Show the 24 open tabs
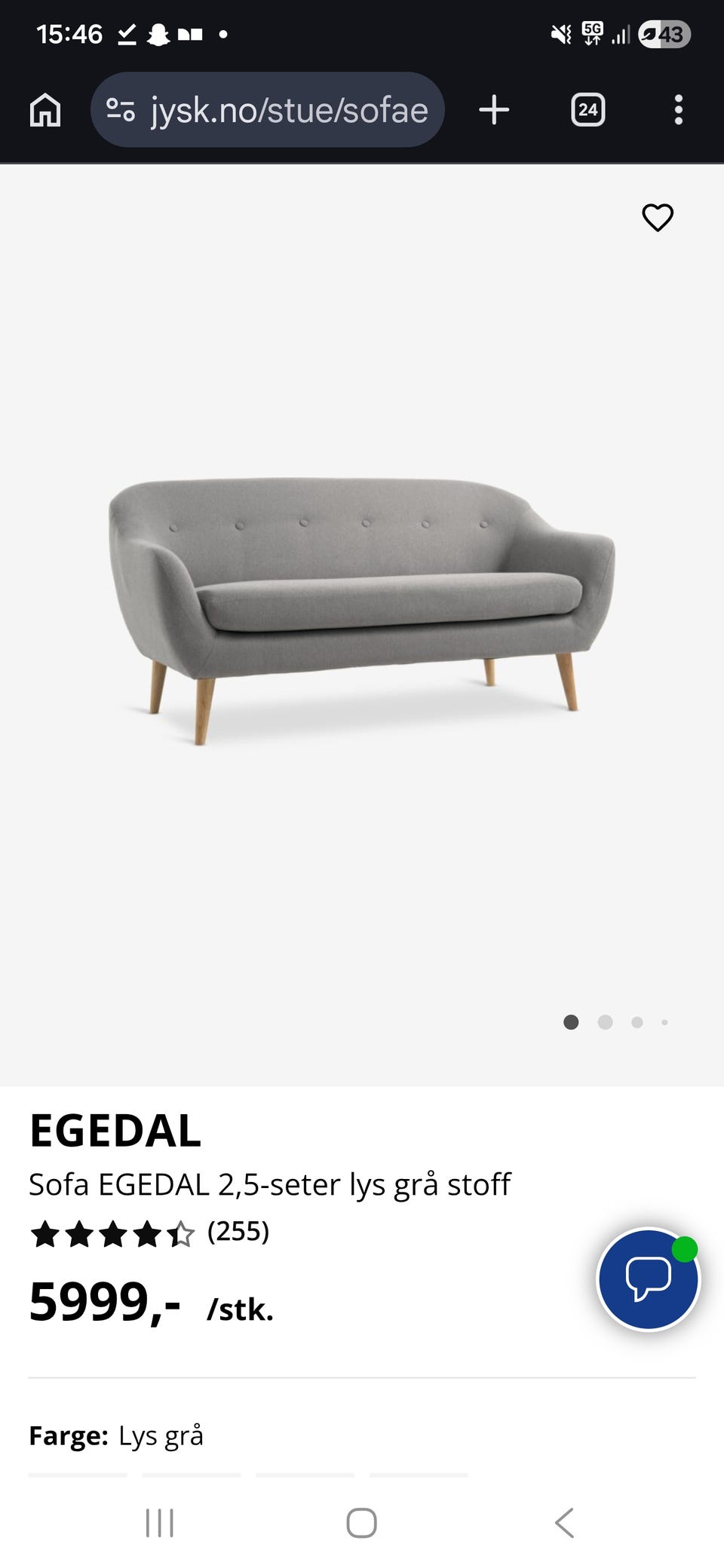This screenshot has width=724, height=1568. point(587,110)
